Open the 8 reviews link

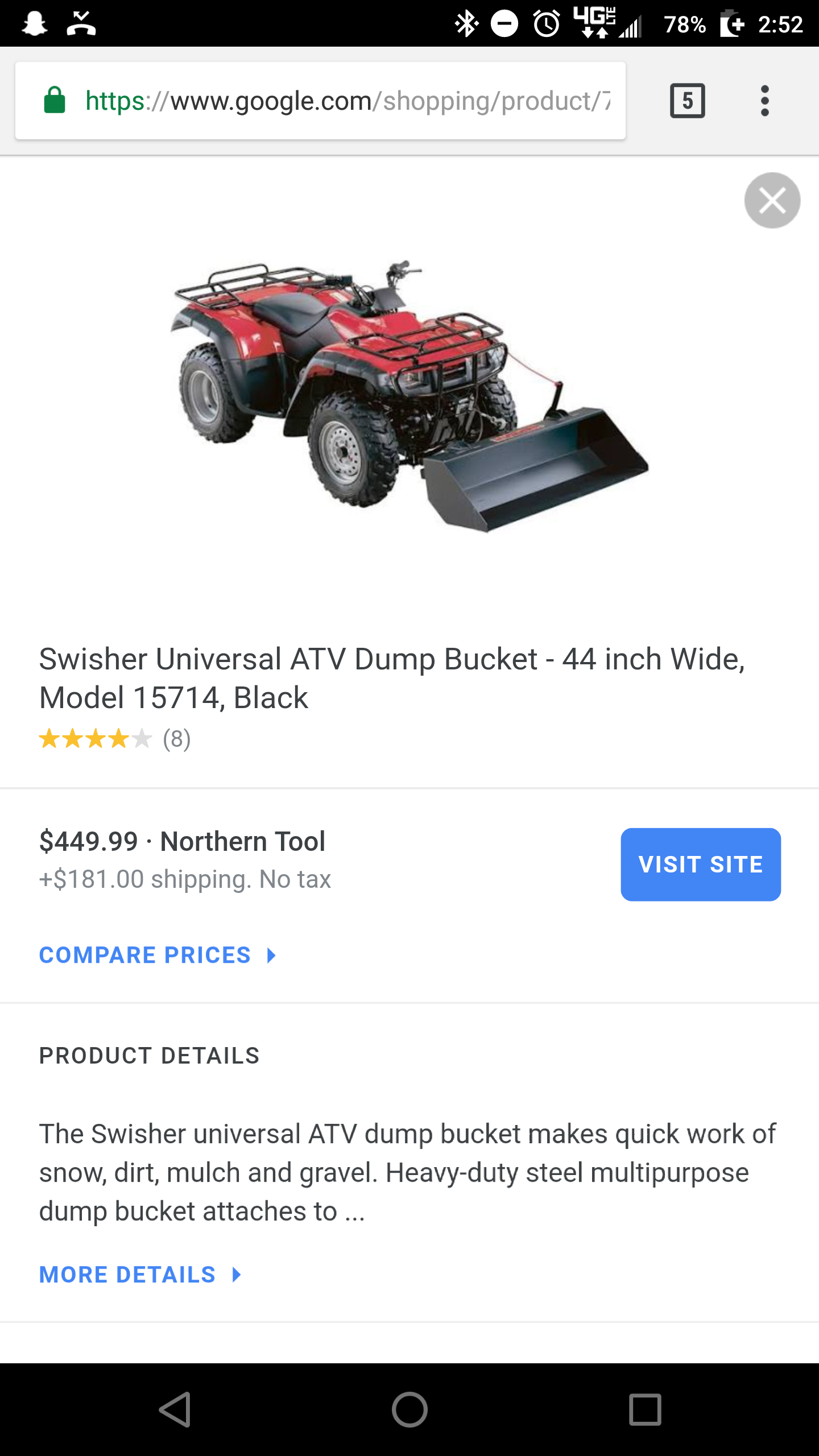[175, 739]
